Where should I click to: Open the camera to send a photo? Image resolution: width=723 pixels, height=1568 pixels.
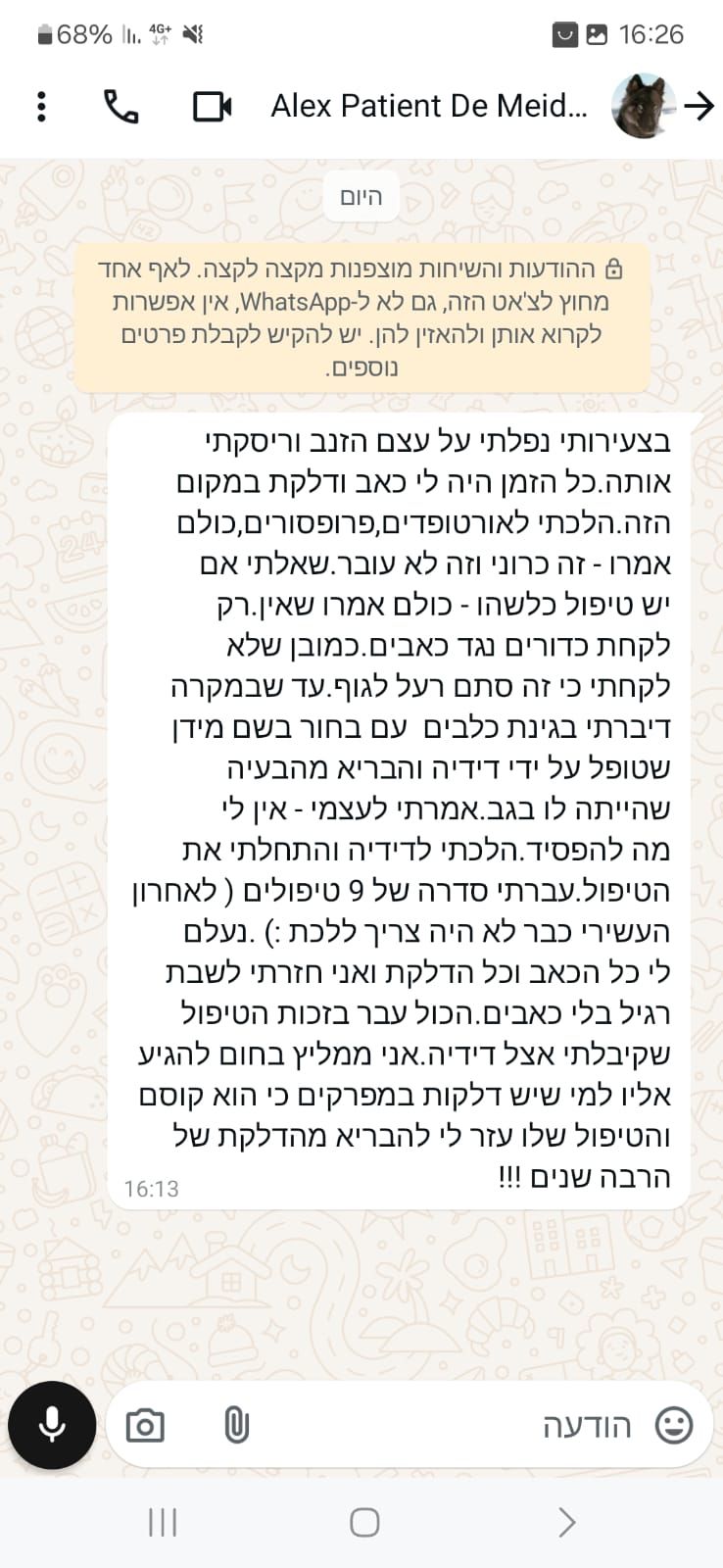[x=145, y=1425]
